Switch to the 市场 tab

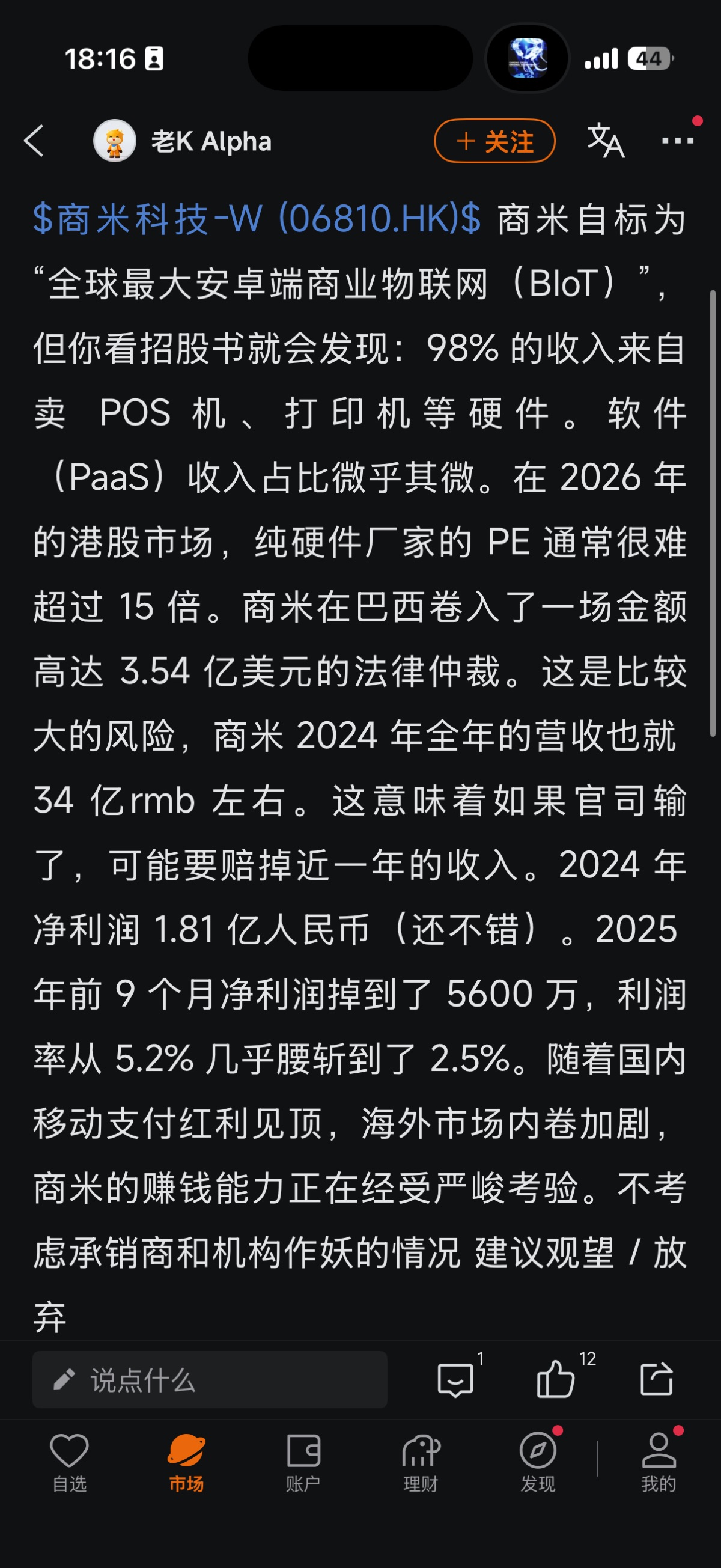tap(186, 1462)
